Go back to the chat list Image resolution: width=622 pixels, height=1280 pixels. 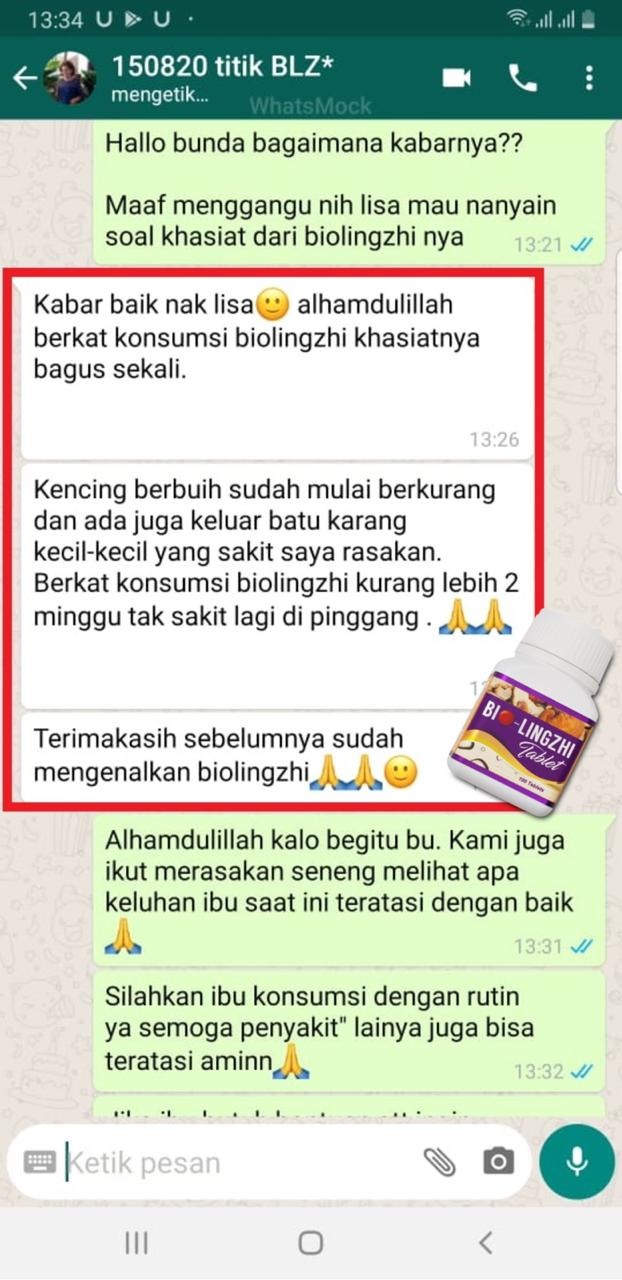25,78
